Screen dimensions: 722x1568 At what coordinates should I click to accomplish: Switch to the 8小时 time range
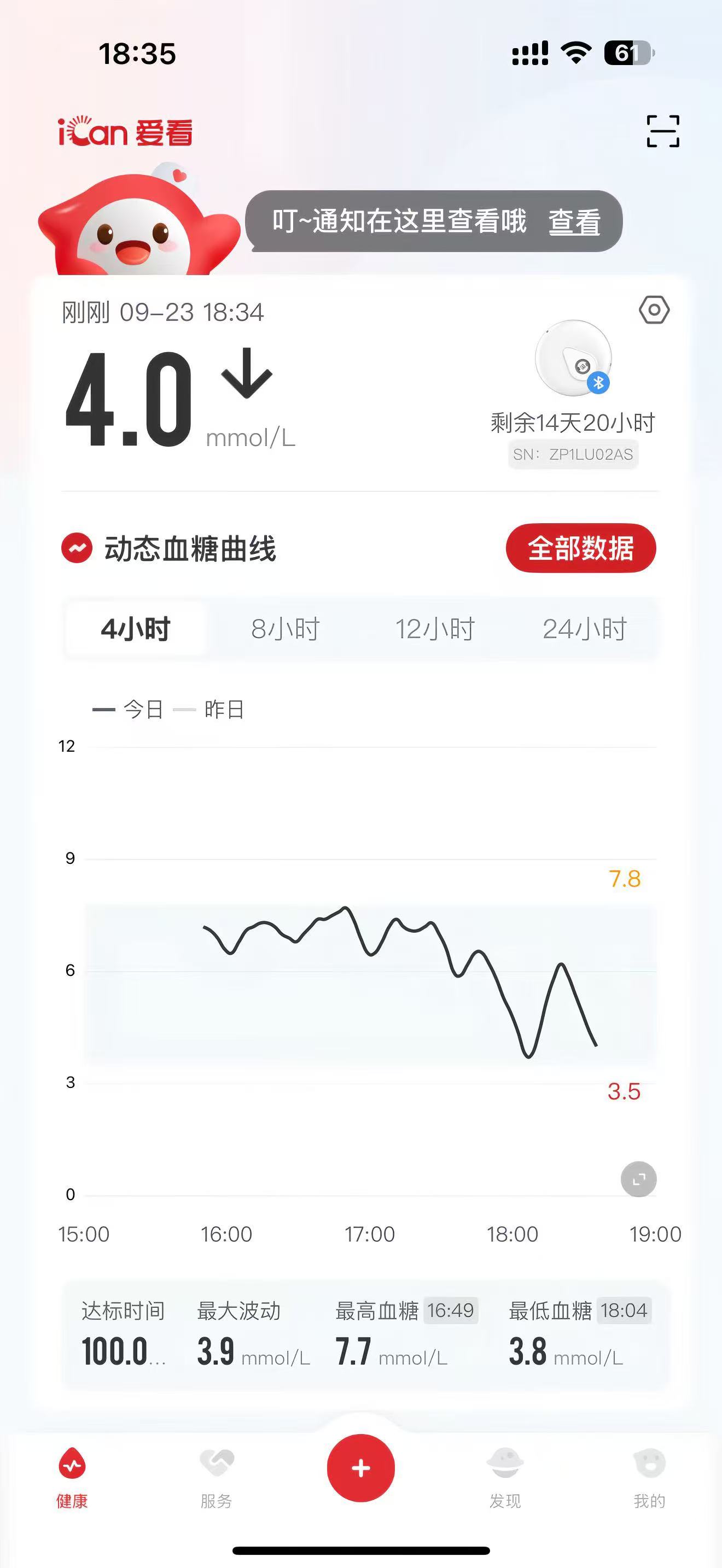pyautogui.click(x=285, y=629)
